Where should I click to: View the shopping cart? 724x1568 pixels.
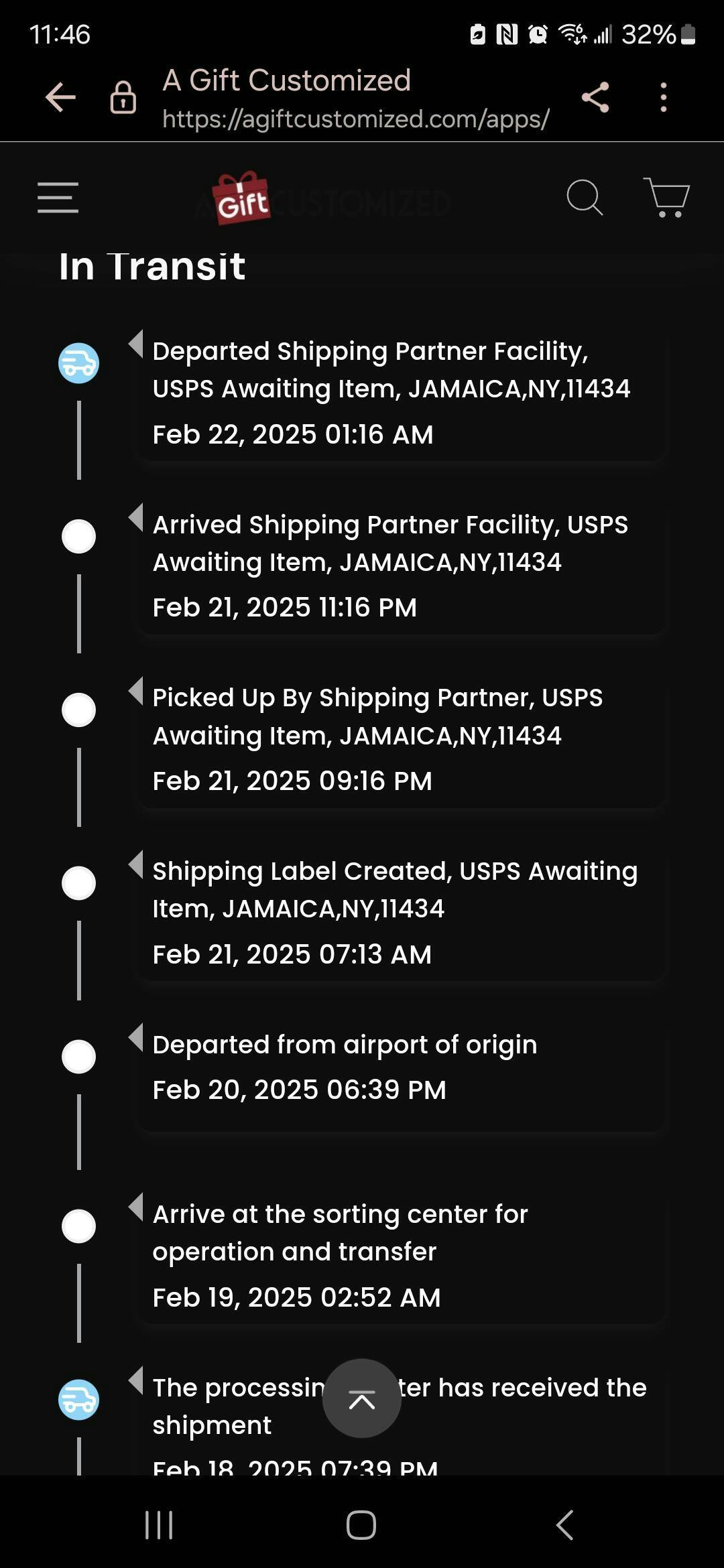pos(666,198)
